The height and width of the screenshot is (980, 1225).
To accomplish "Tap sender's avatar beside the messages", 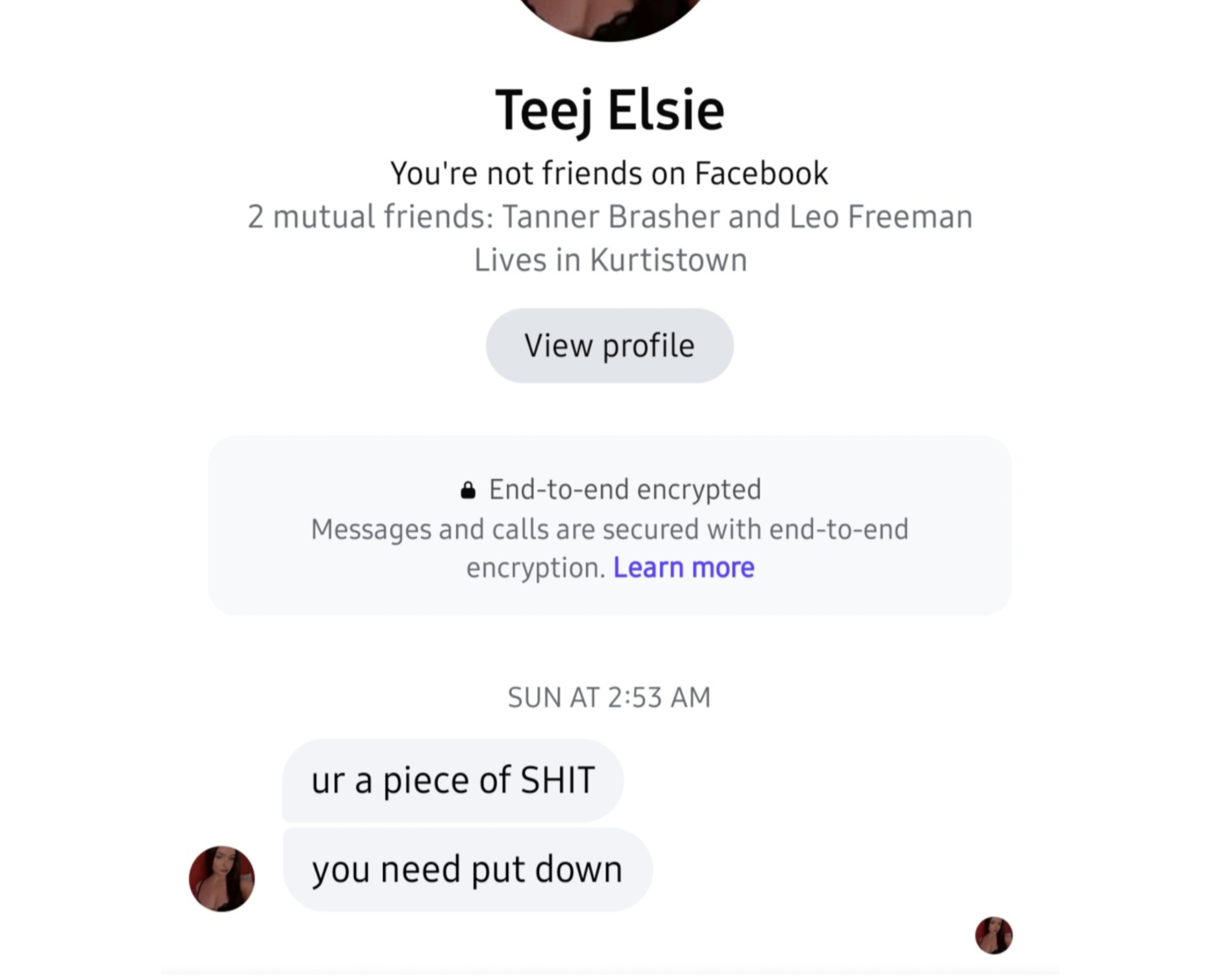I will coord(222,878).
